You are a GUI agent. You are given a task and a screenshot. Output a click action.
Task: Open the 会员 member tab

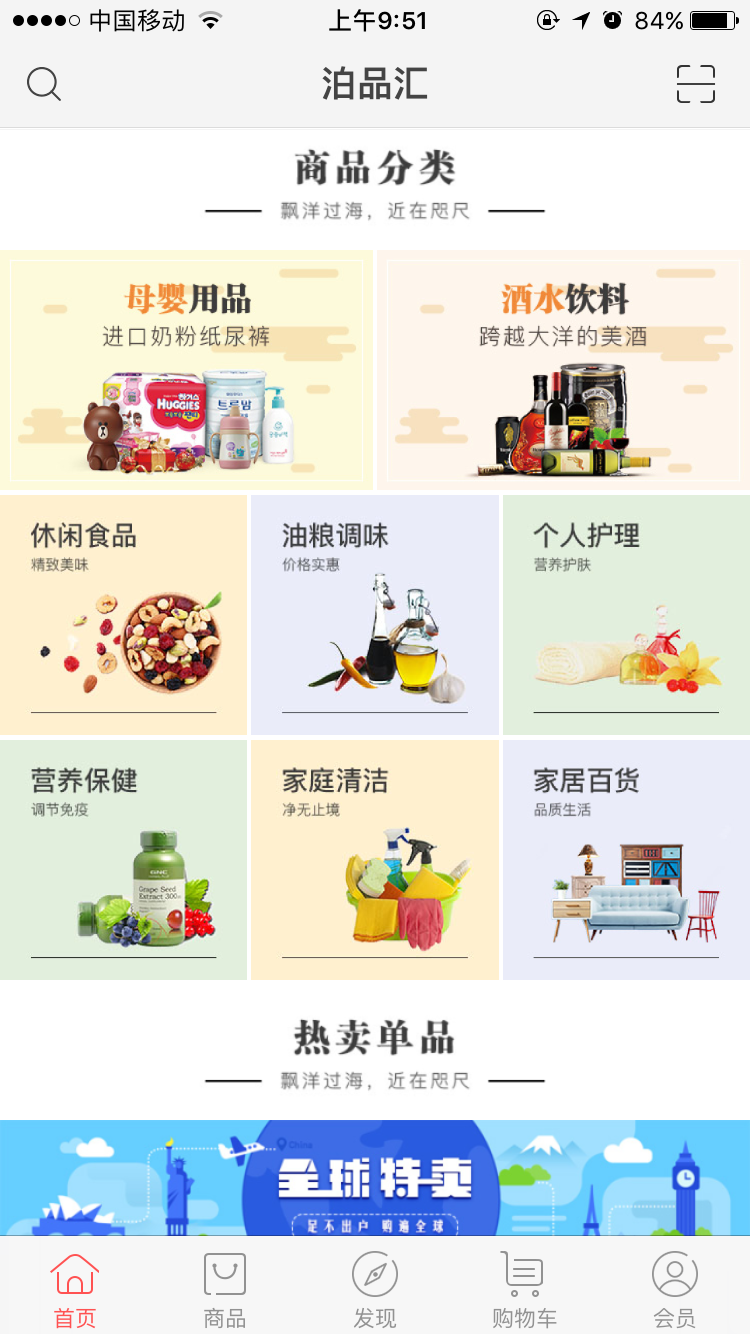pos(675,1288)
